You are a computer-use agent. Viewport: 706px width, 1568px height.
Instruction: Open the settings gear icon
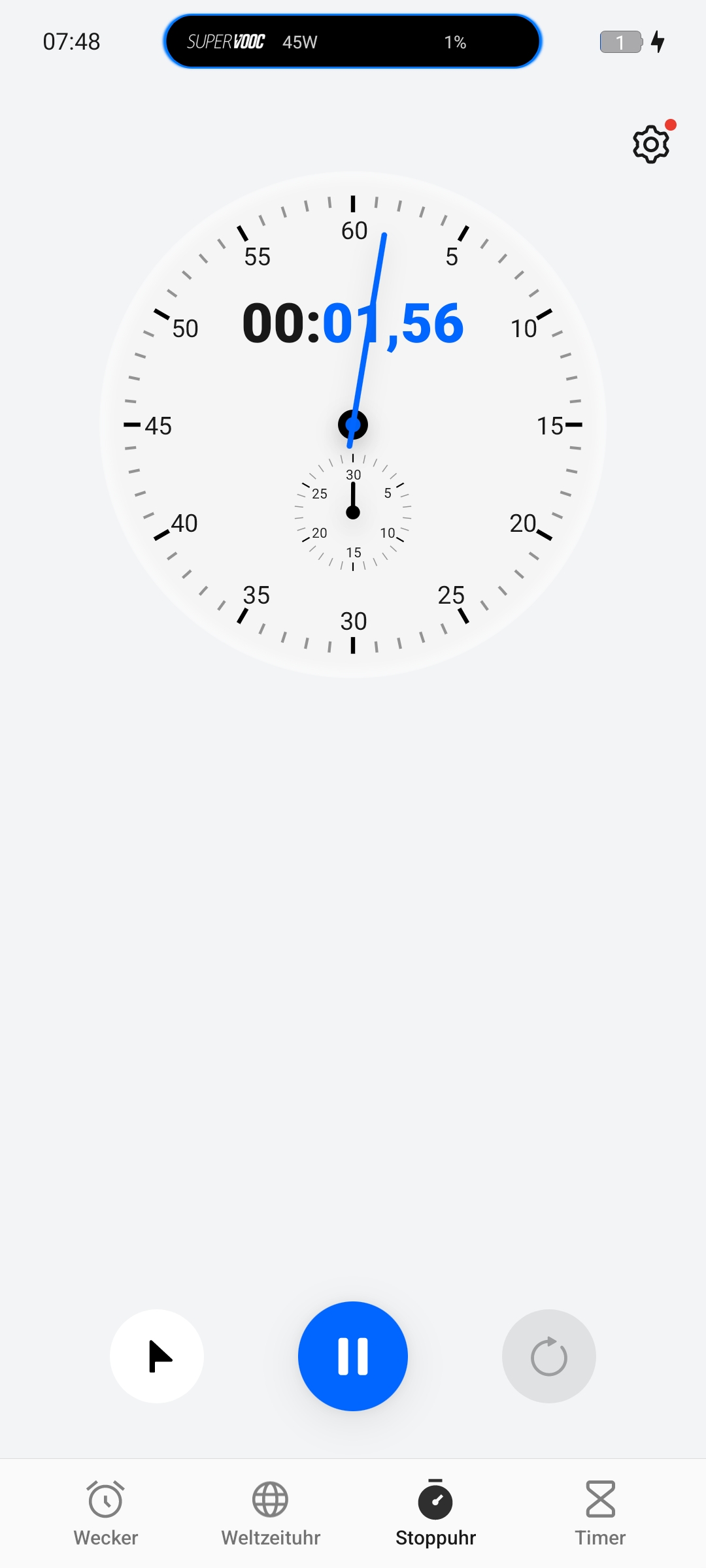[x=651, y=144]
